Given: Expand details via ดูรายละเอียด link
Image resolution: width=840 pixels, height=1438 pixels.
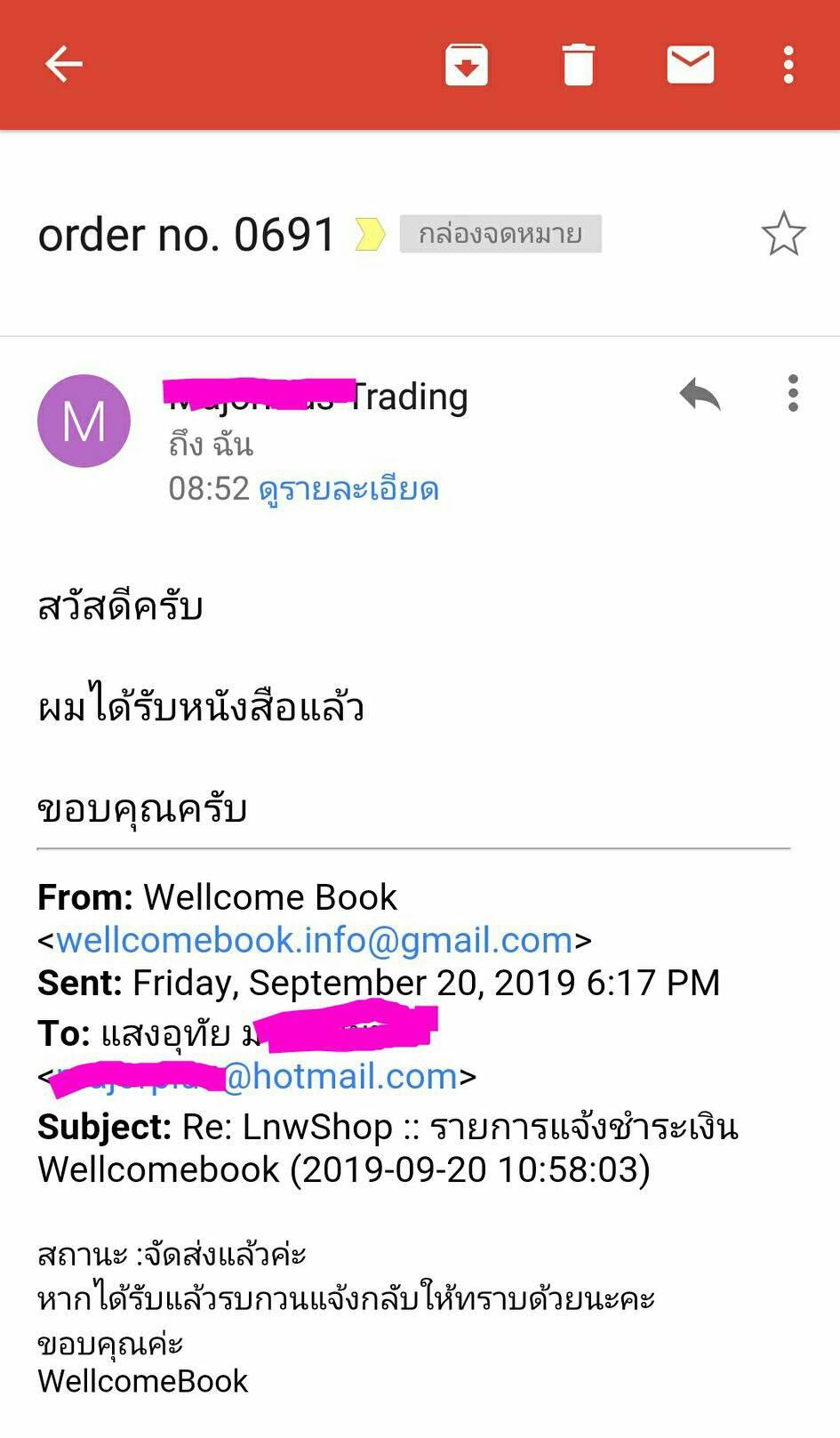Looking at the screenshot, I should (x=348, y=489).
